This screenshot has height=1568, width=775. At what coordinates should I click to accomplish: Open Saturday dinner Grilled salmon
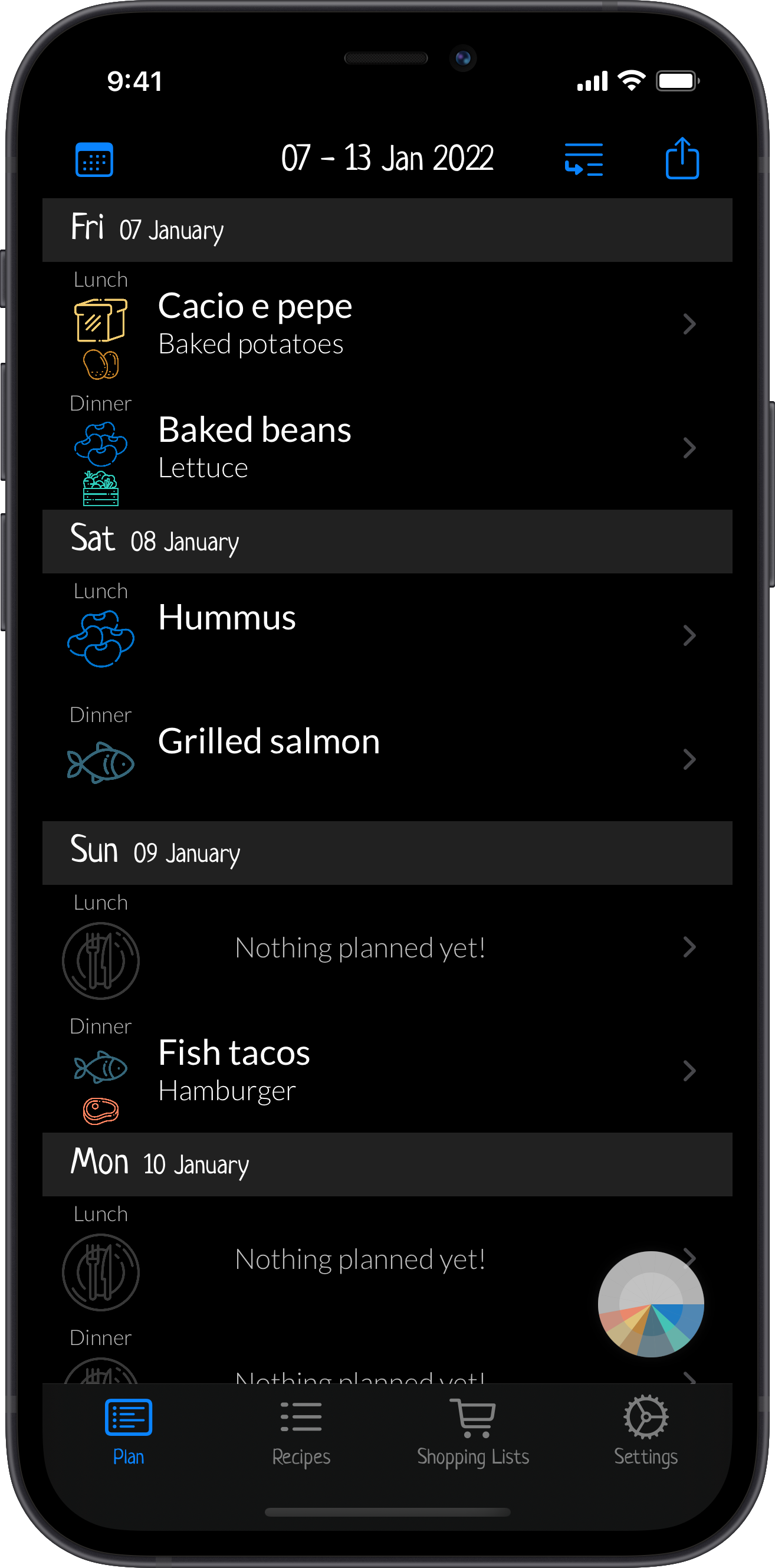click(387, 759)
